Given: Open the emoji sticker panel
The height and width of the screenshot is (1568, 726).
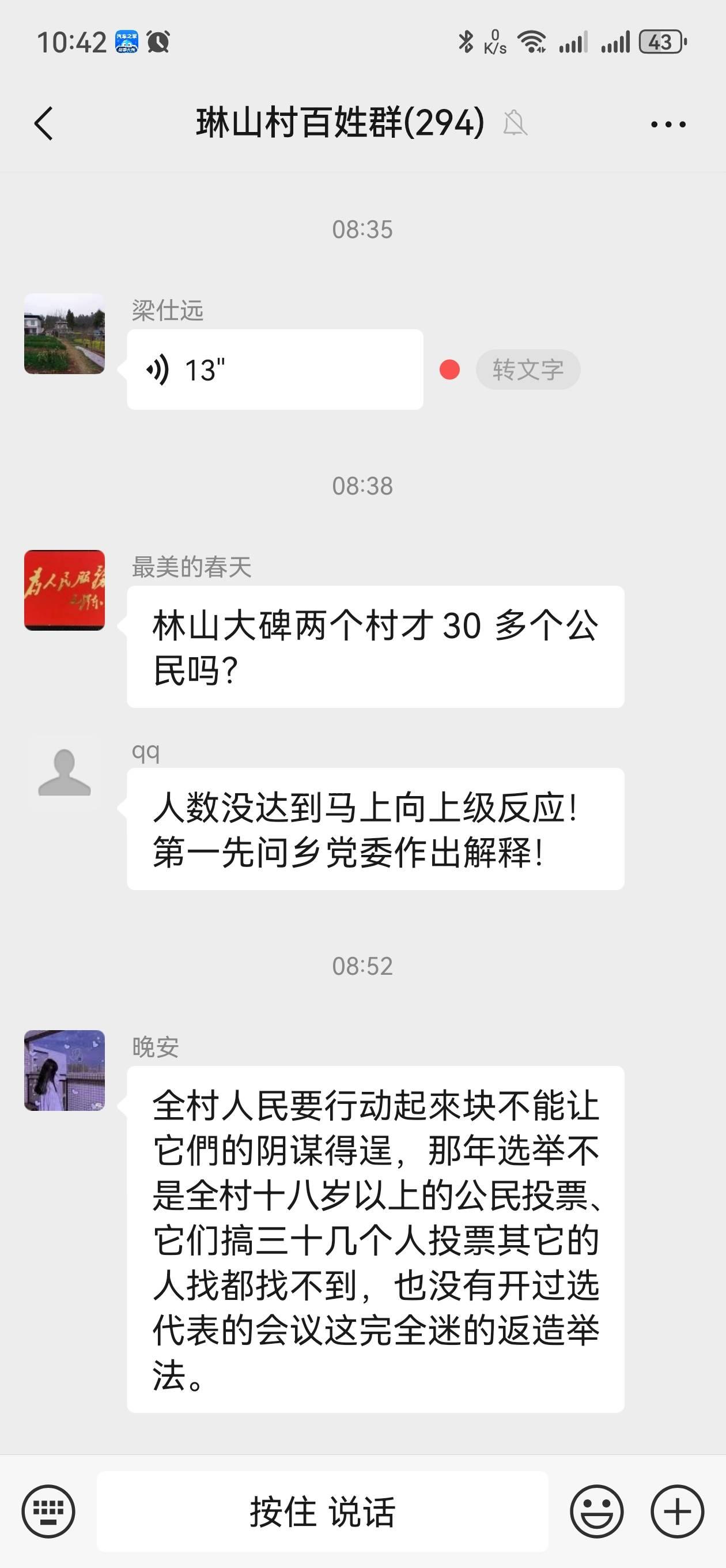Looking at the screenshot, I should (x=596, y=1512).
